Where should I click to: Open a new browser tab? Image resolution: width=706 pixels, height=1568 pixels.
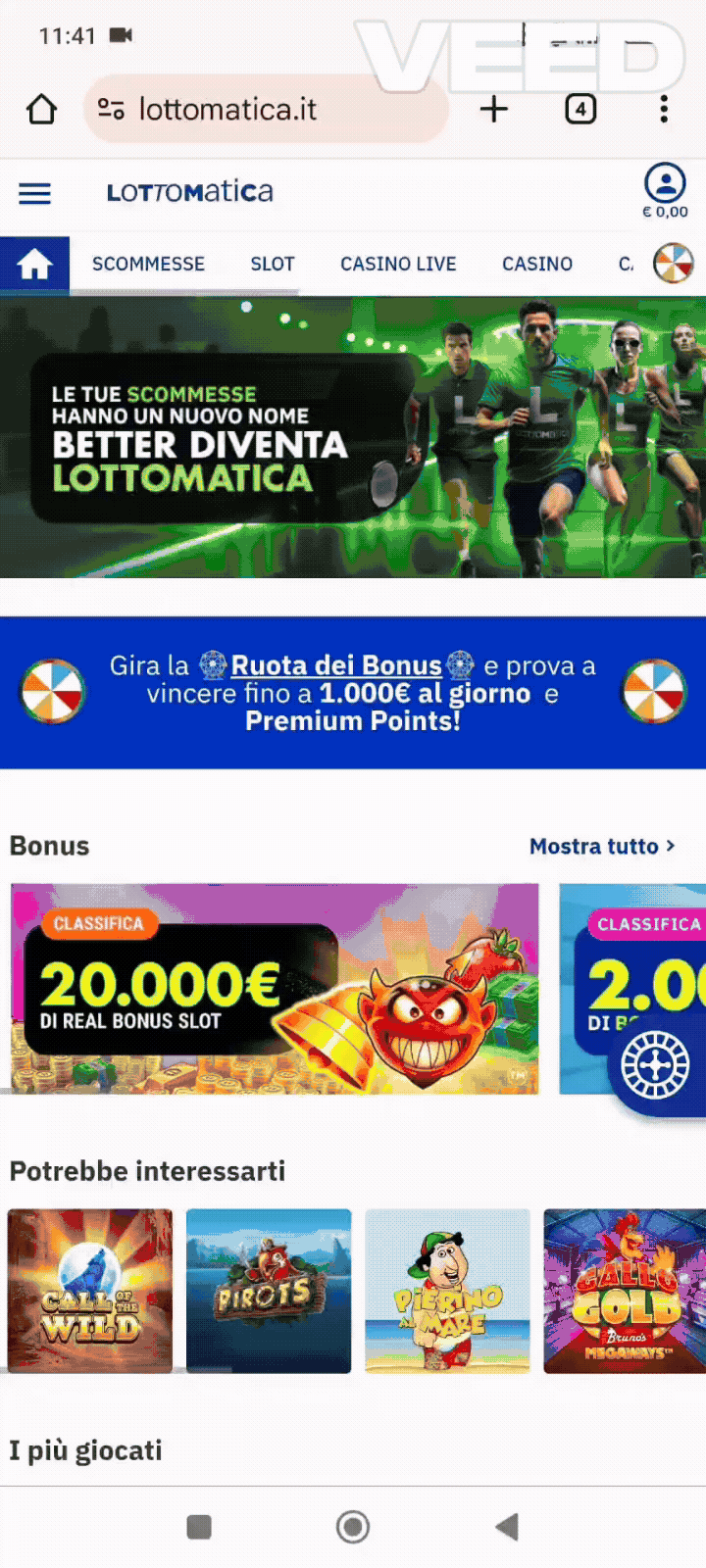[x=494, y=109]
